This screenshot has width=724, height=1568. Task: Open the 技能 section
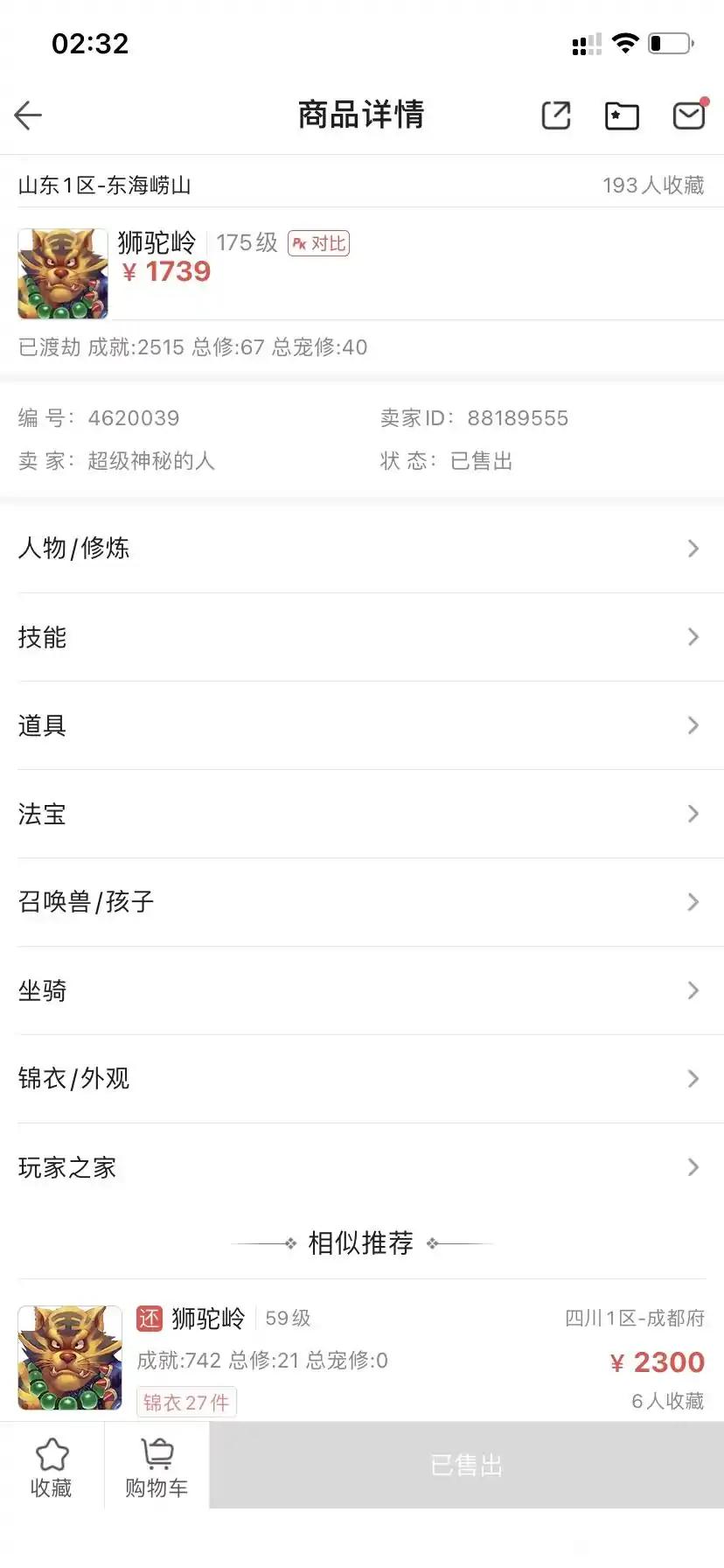coord(362,637)
